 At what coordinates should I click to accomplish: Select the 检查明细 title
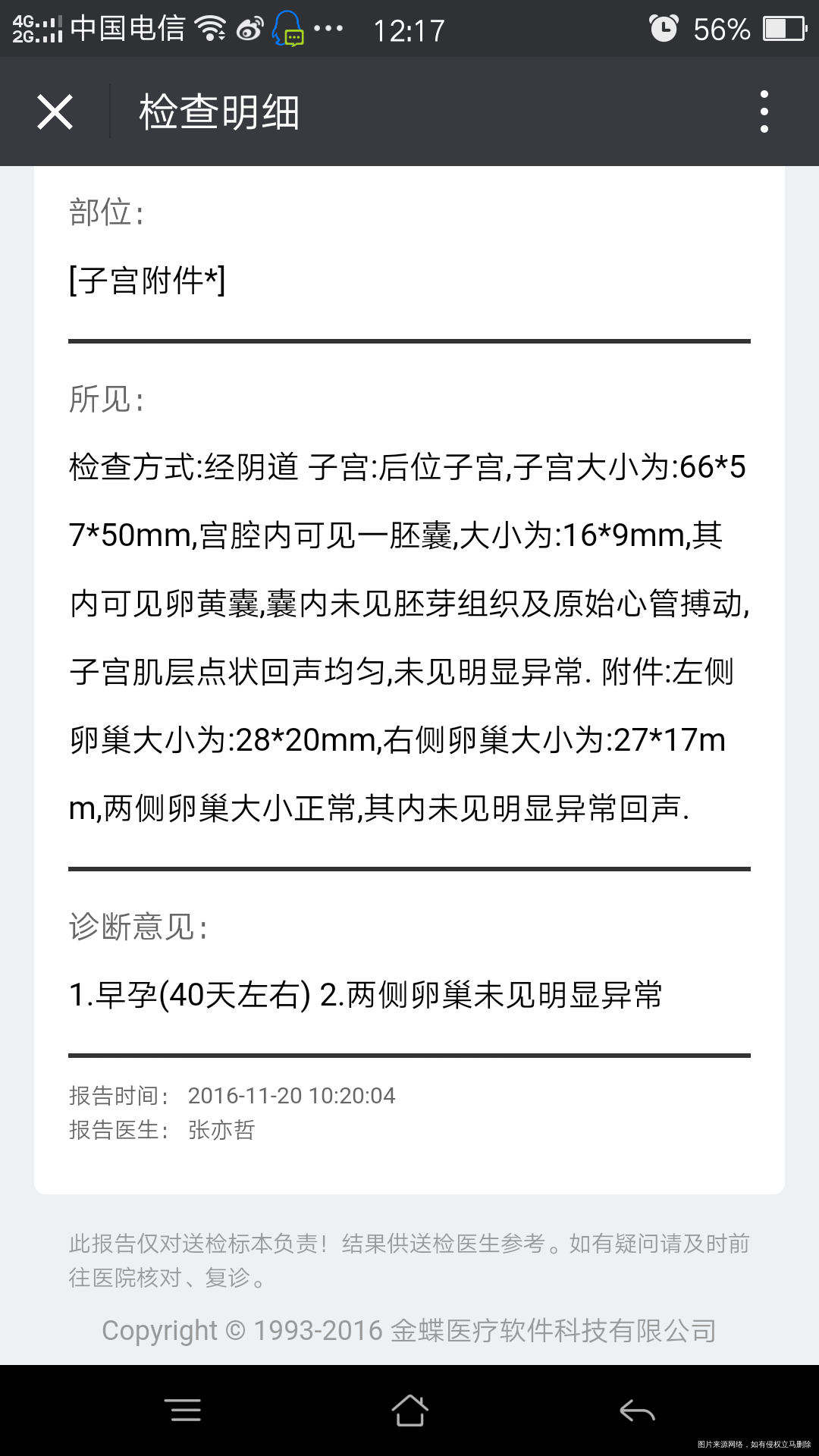point(218,111)
